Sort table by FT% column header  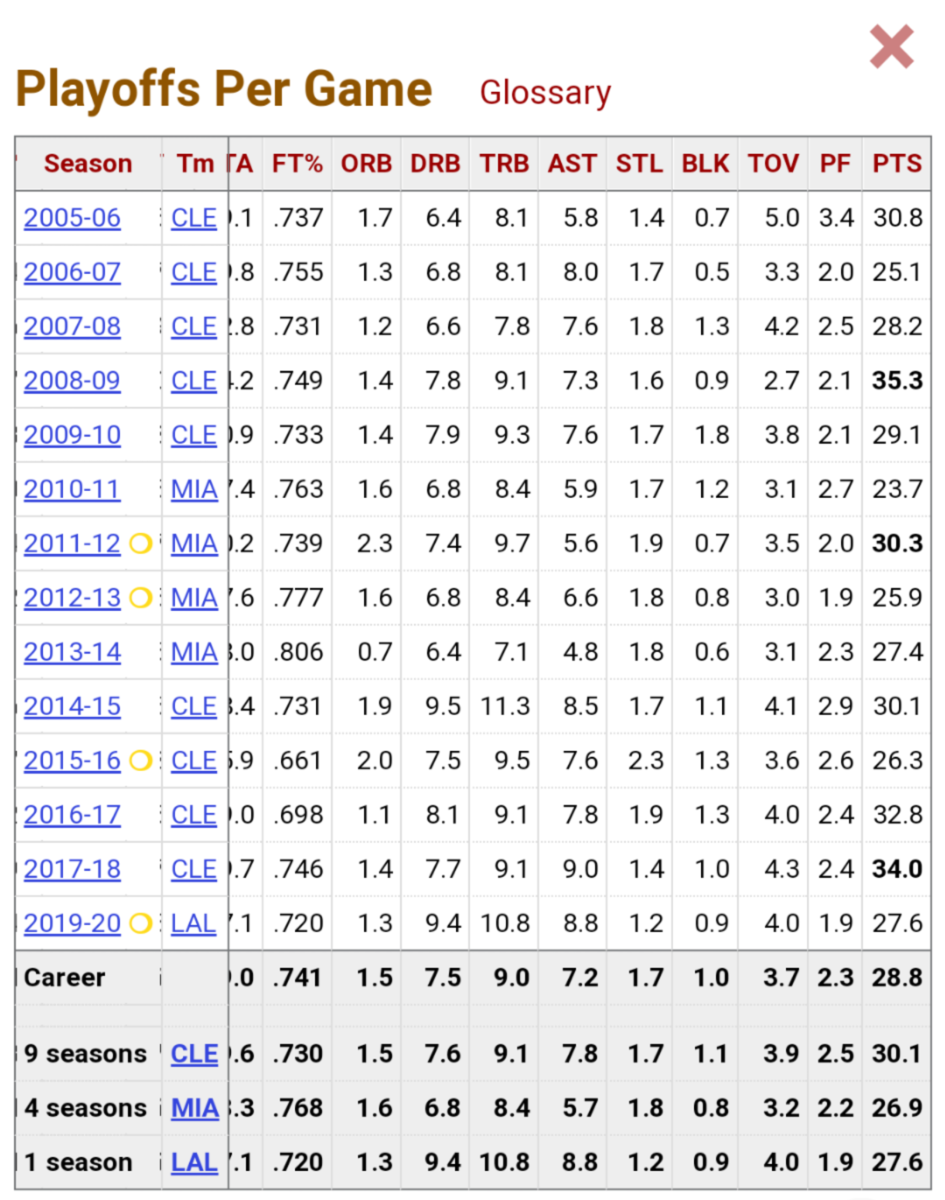click(298, 164)
